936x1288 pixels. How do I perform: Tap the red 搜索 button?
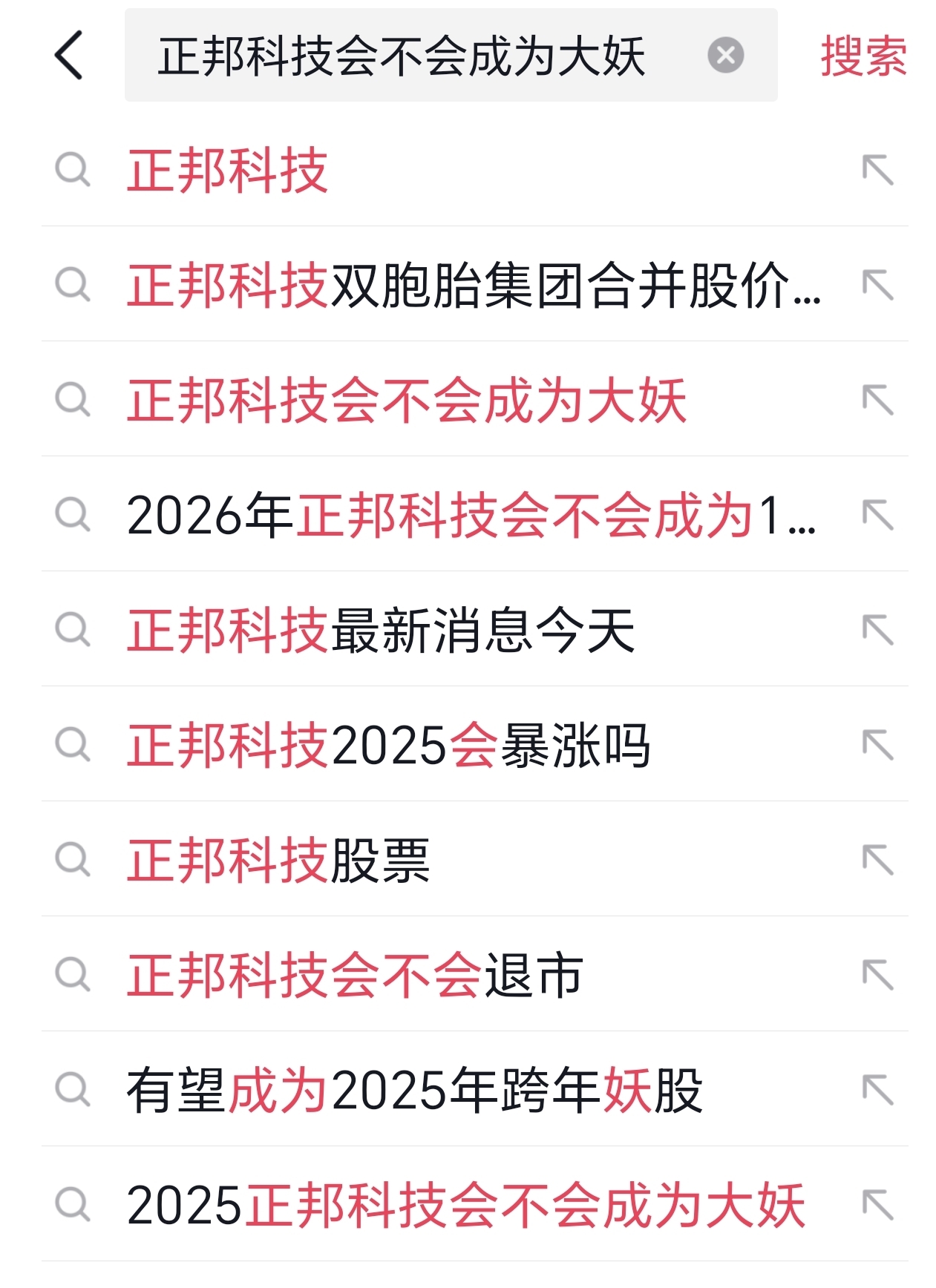pos(863,56)
